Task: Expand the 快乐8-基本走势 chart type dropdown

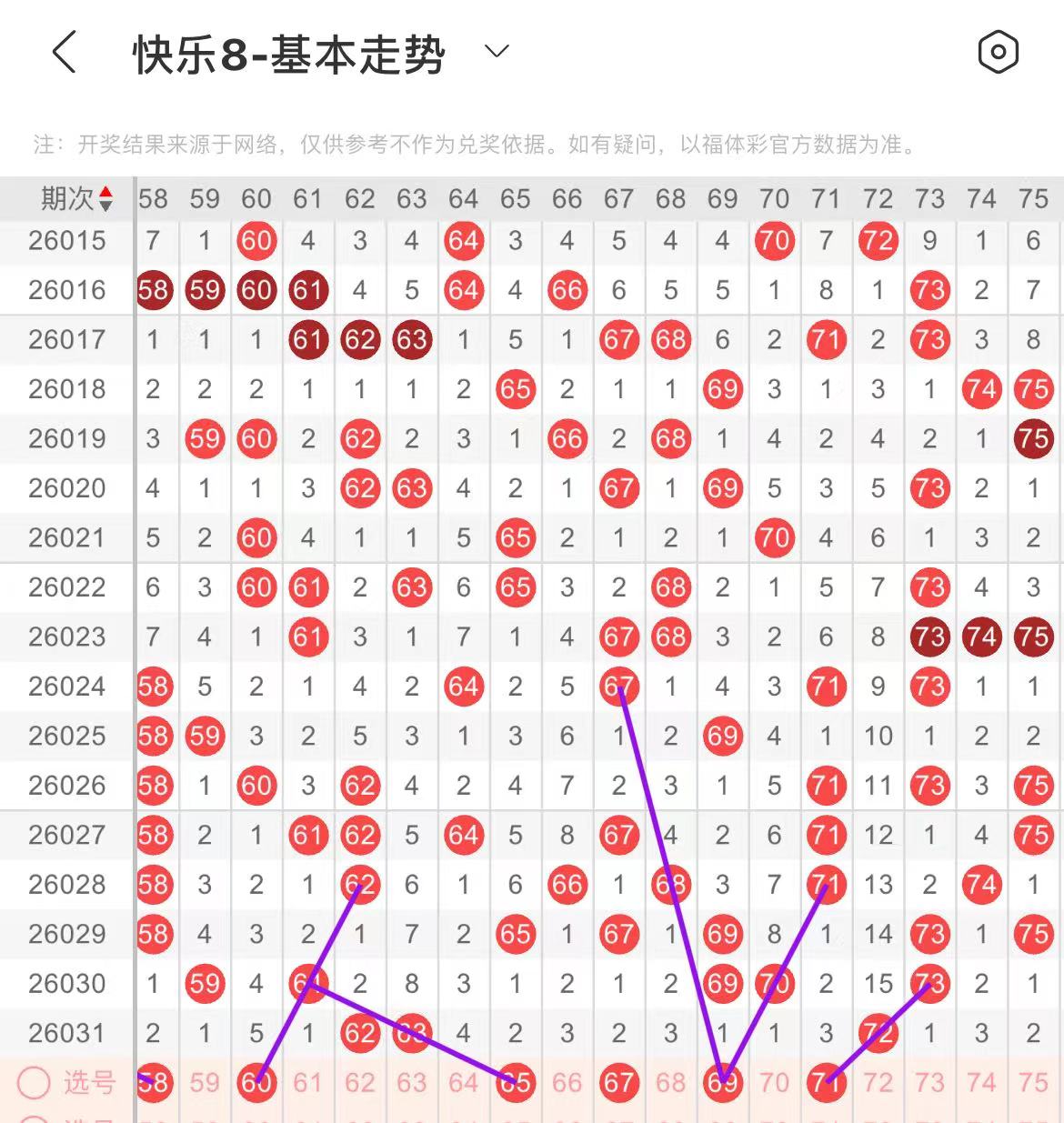Action: [x=497, y=52]
